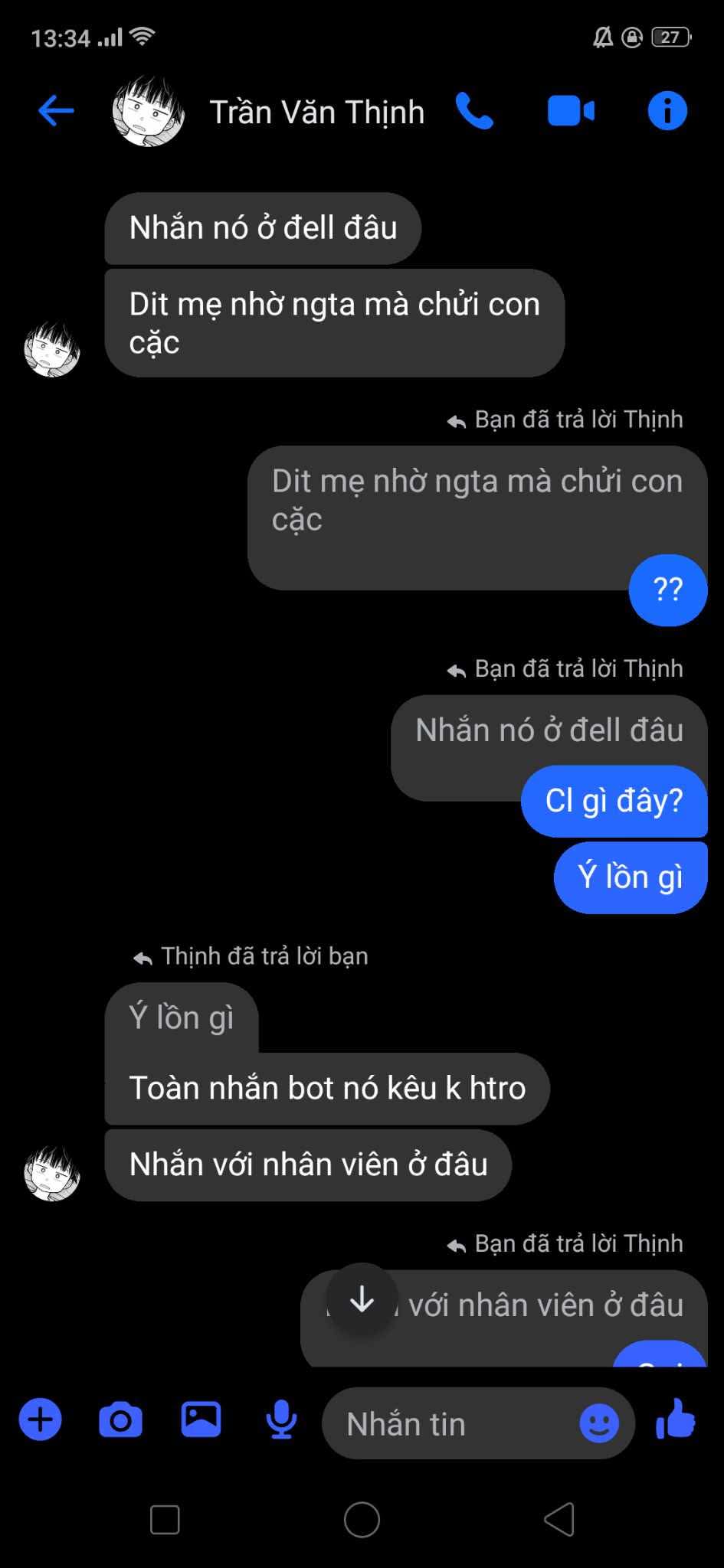Start a voice call with Trần Văn Thịnh
The height and width of the screenshot is (1568, 724).
coord(474,111)
